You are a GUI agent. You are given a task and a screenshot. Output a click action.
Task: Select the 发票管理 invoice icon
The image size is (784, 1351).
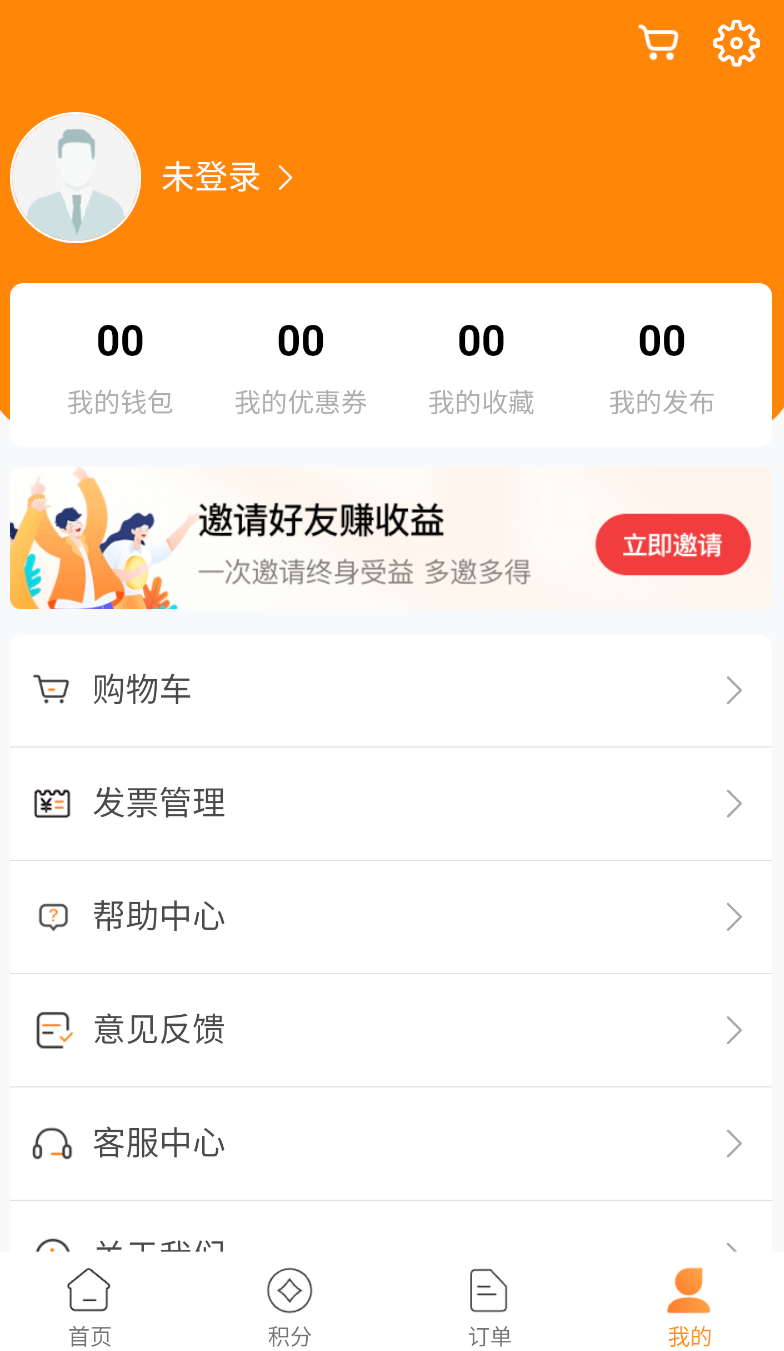pyautogui.click(x=54, y=803)
